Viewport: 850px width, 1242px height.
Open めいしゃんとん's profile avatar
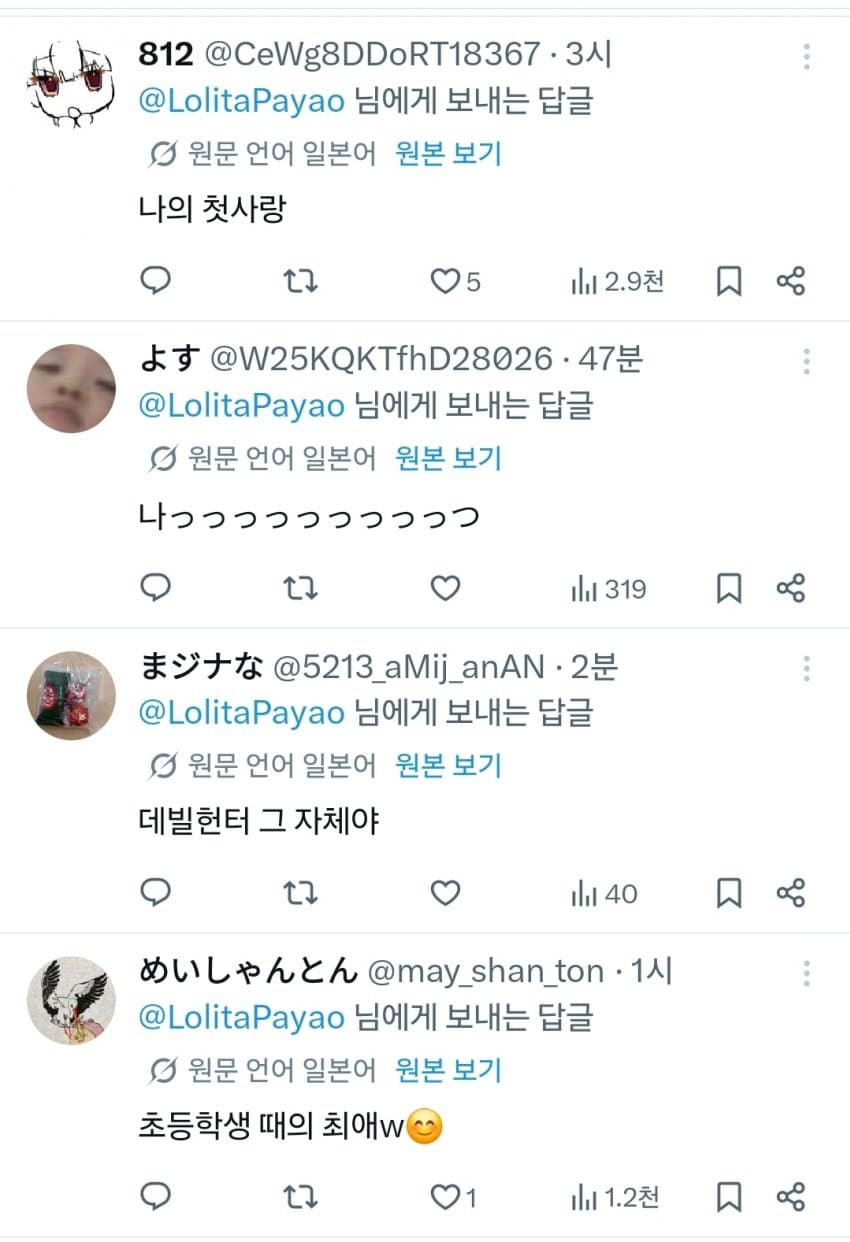[70, 1000]
